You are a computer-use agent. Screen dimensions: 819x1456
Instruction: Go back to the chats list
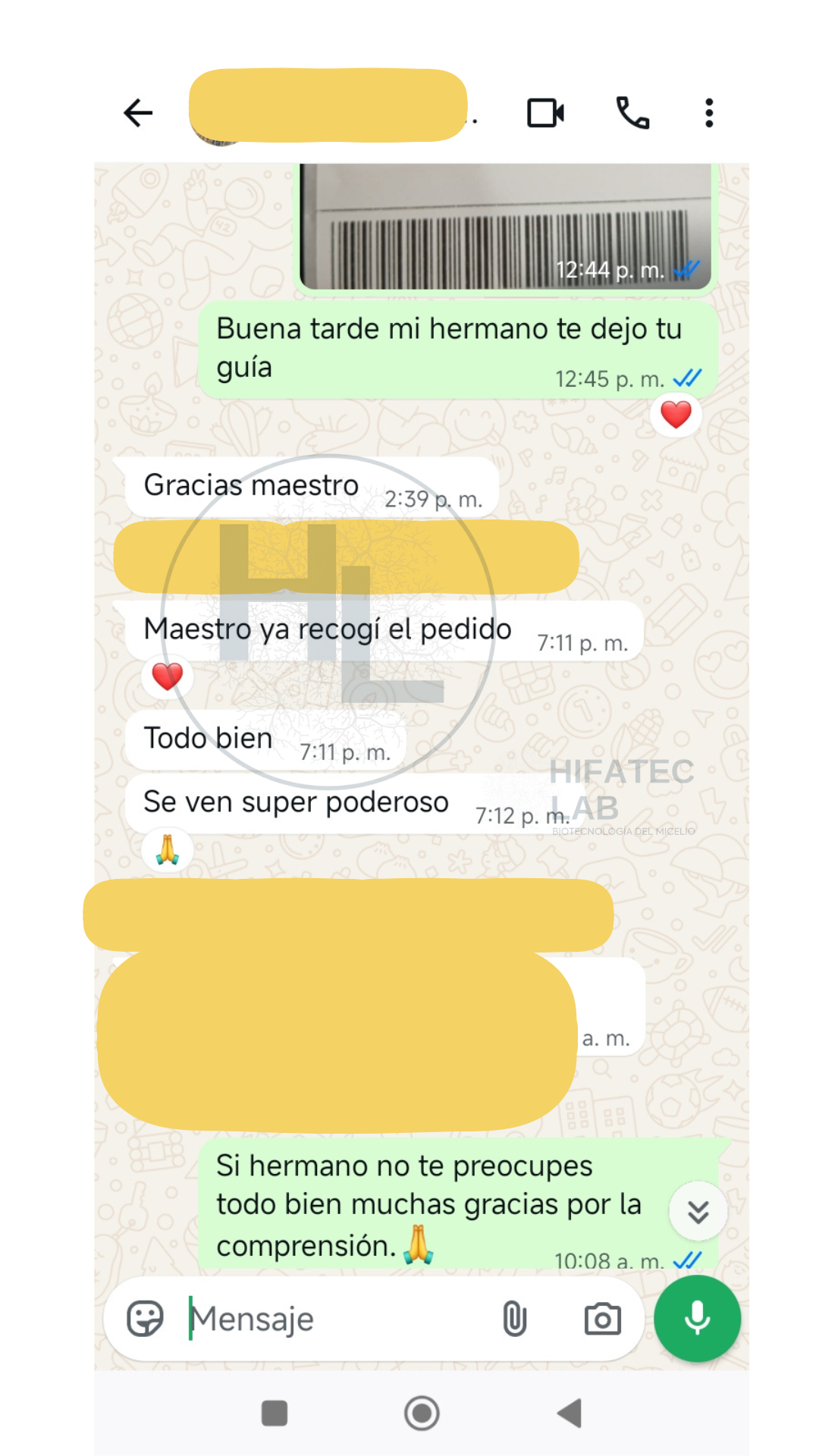pyautogui.click(x=138, y=113)
